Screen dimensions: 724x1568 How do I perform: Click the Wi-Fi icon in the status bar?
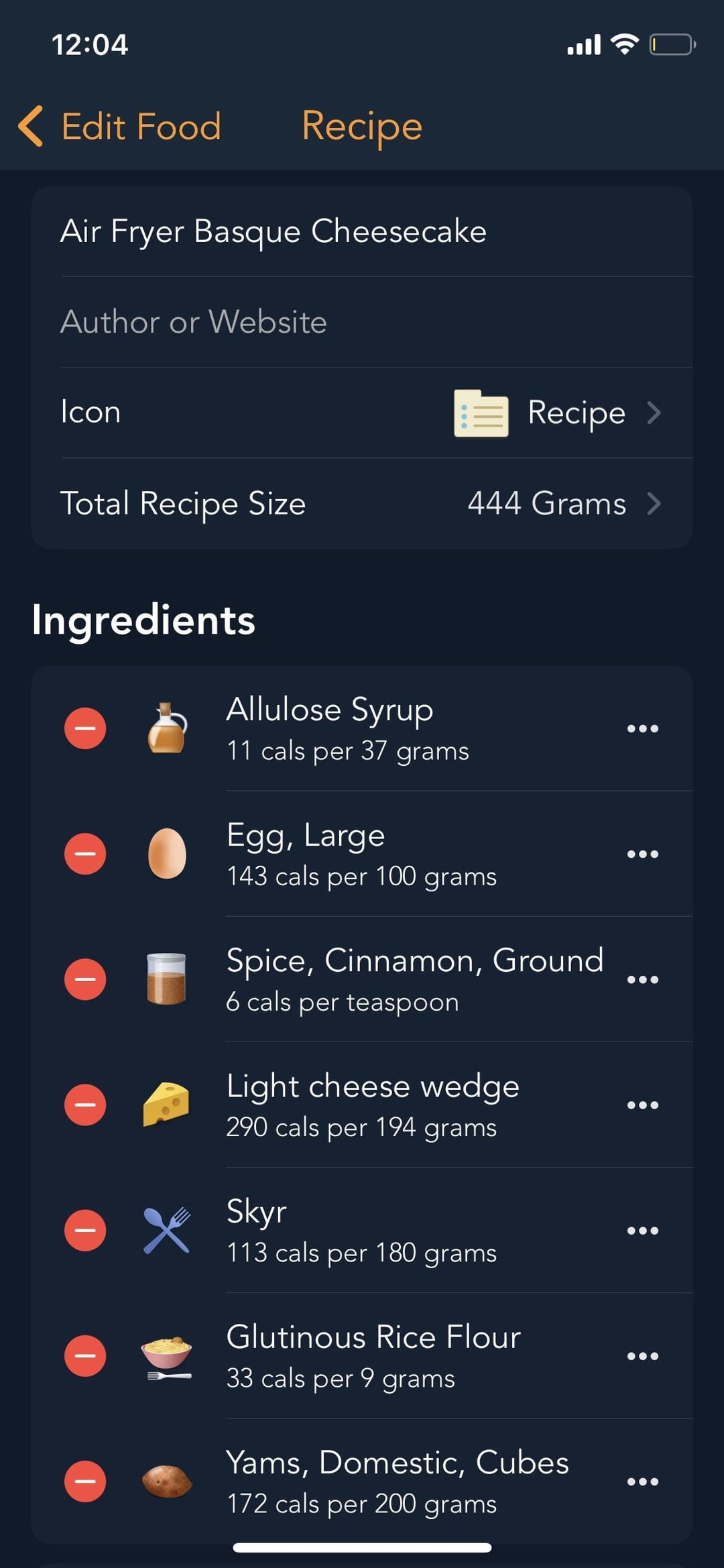tap(623, 44)
